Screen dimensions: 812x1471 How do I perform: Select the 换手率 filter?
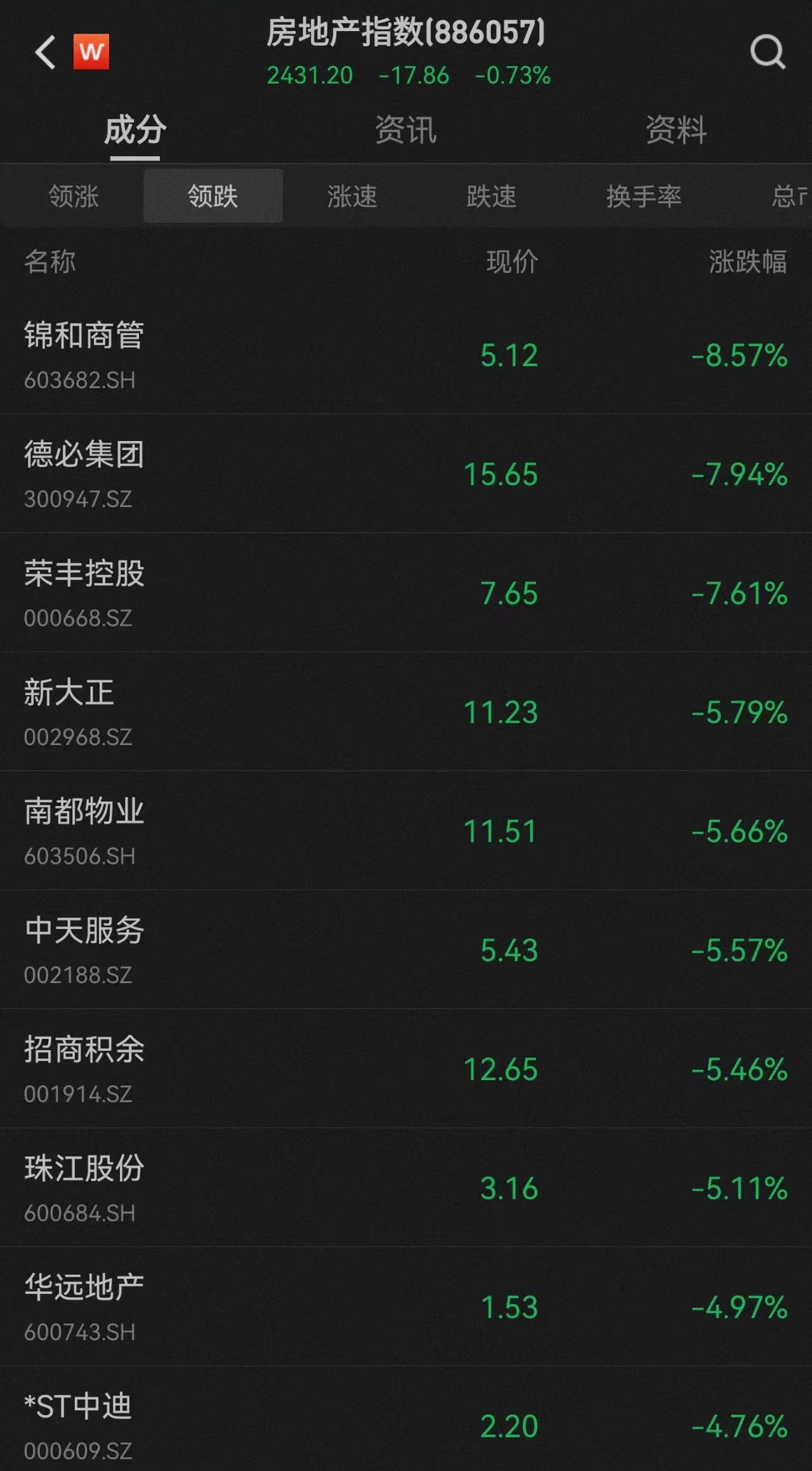644,196
